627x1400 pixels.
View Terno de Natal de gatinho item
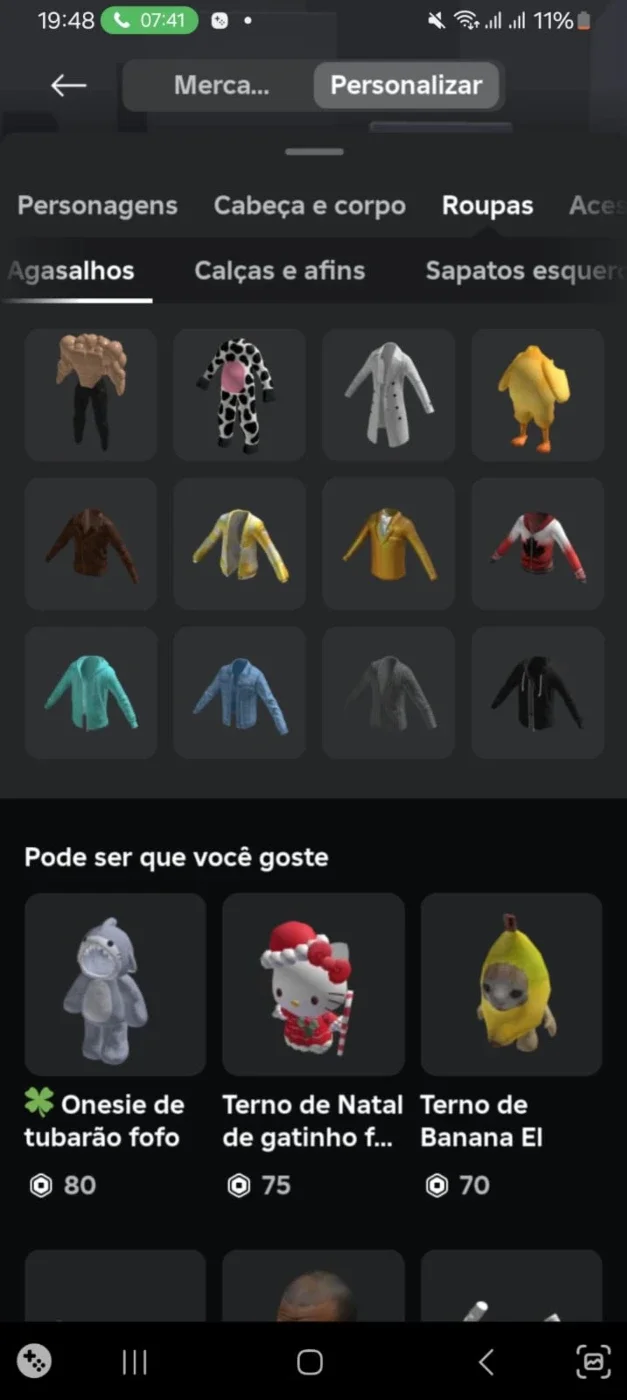click(313, 1046)
